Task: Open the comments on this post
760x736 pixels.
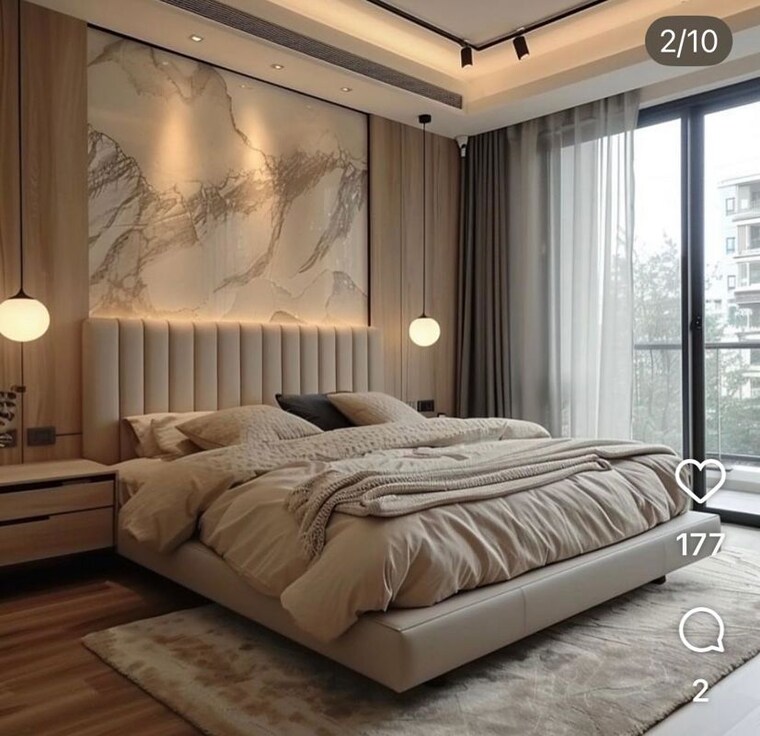Action: coord(700,631)
